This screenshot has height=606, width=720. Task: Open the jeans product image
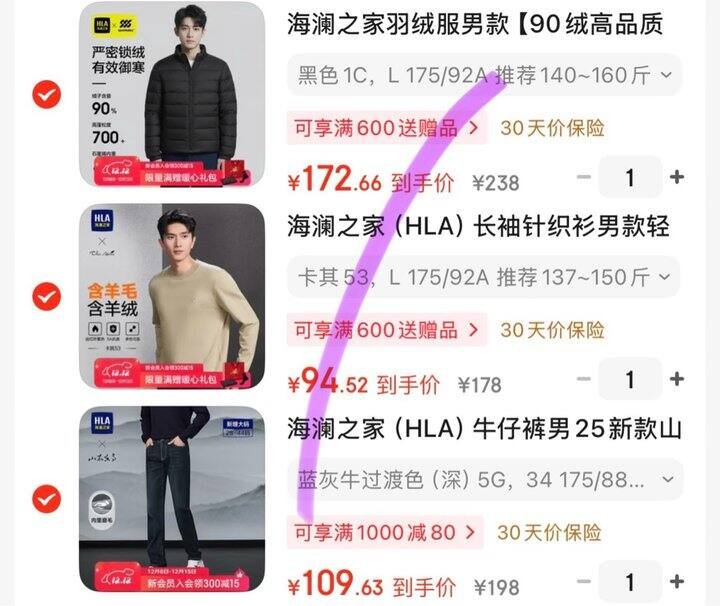172,497
